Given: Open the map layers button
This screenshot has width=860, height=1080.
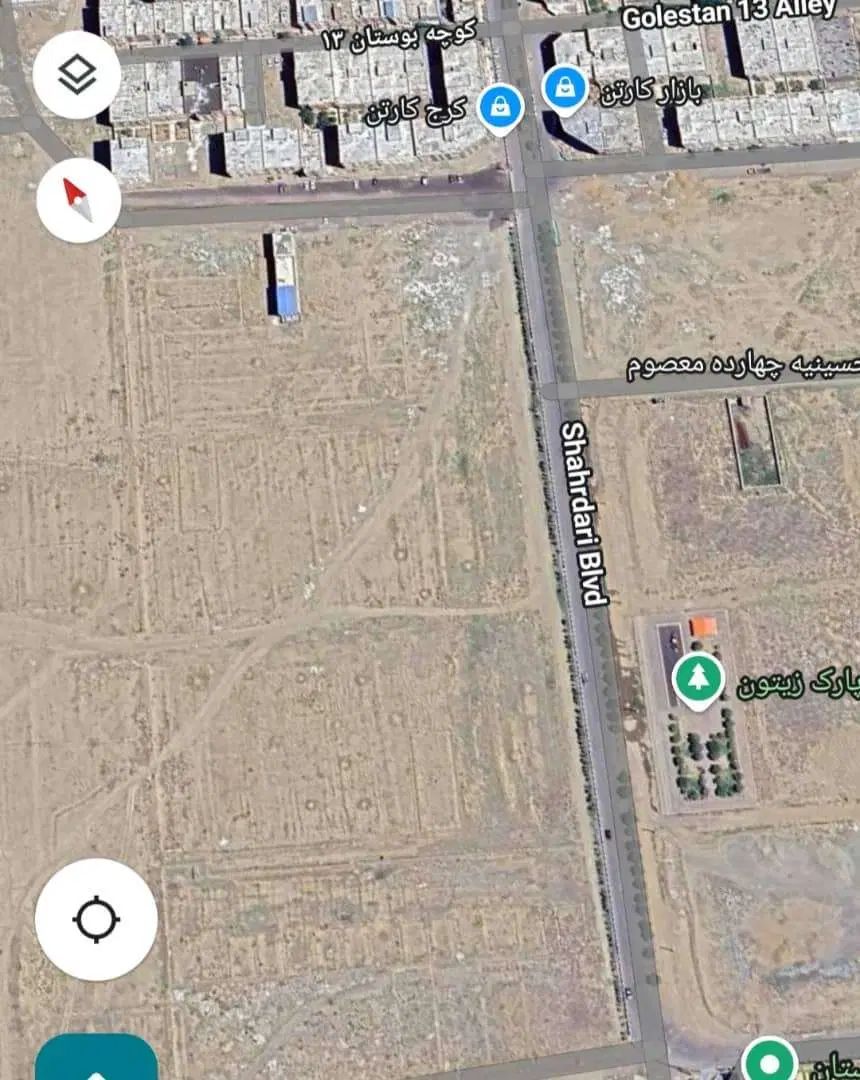Looking at the screenshot, I should pos(77,75).
